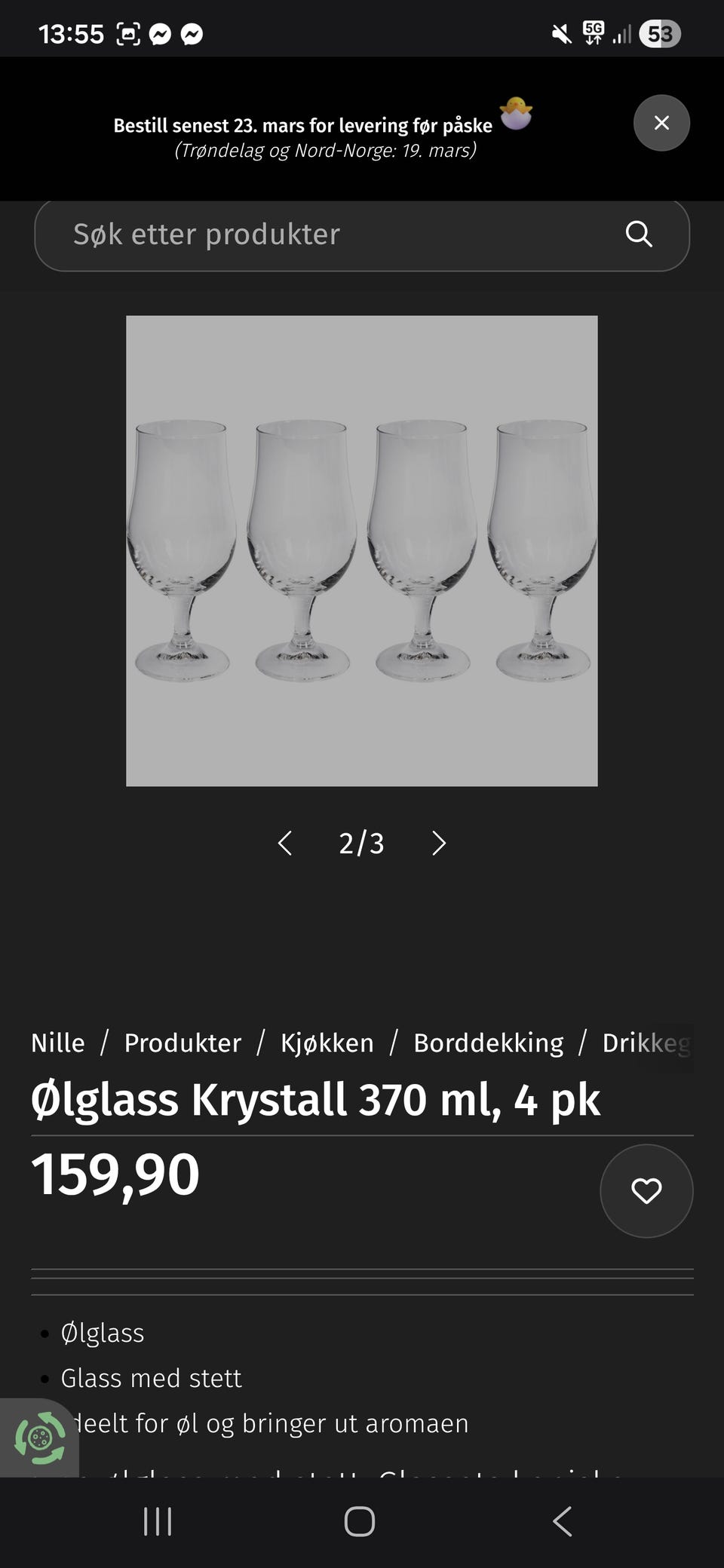Dismiss the Easter delivery banner

(x=661, y=123)
